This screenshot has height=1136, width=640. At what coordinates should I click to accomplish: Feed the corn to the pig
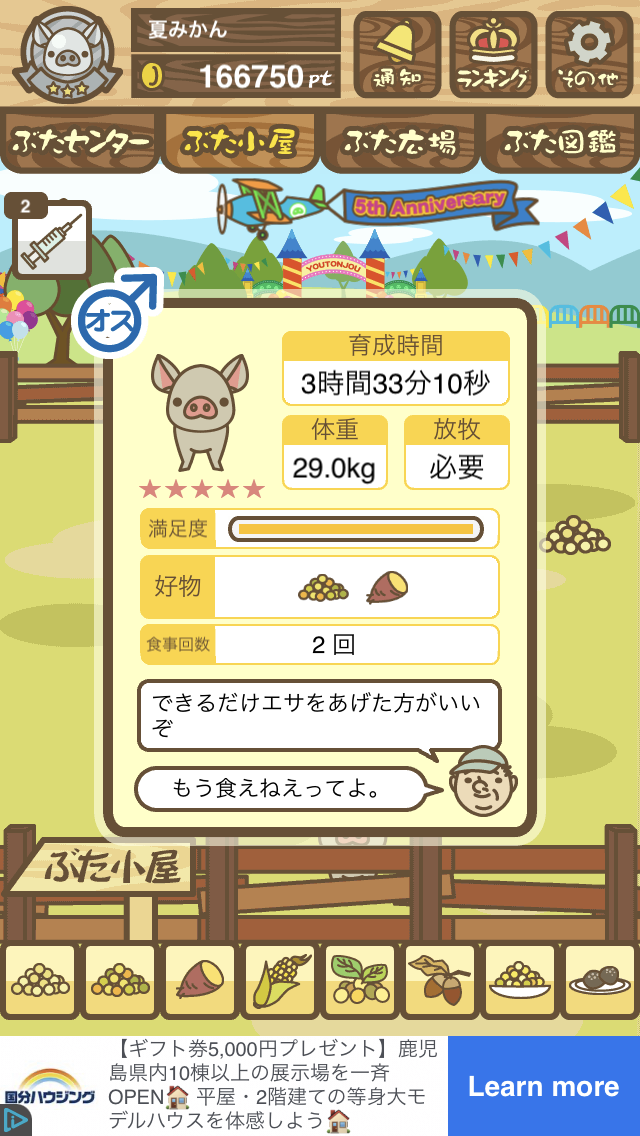[x=280, y=980]
